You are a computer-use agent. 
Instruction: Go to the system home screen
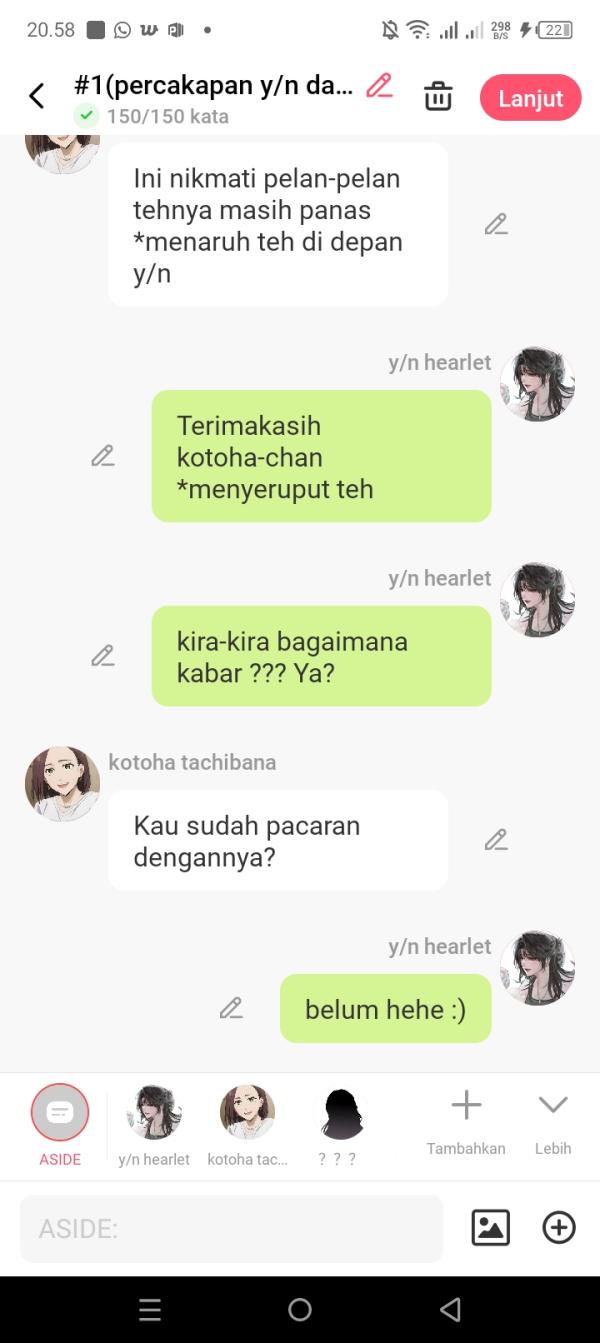point(300,1309)
